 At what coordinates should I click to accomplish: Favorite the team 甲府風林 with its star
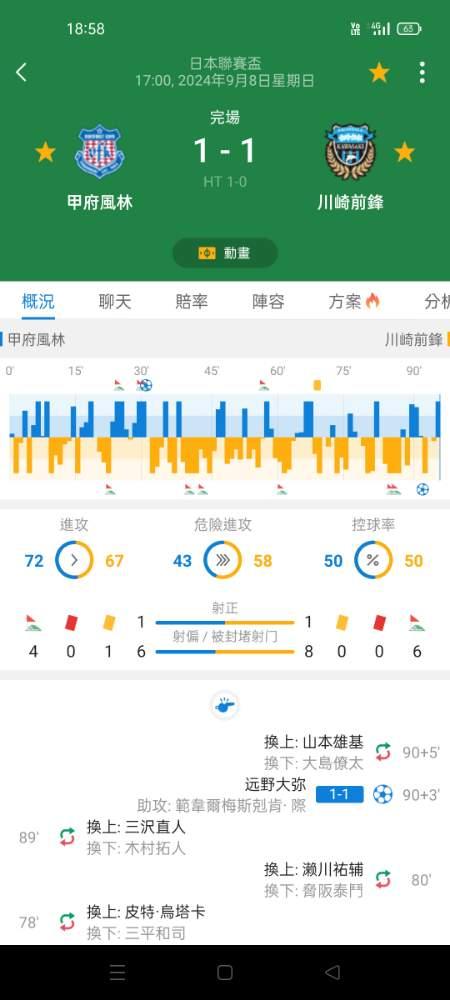point(45,152)
